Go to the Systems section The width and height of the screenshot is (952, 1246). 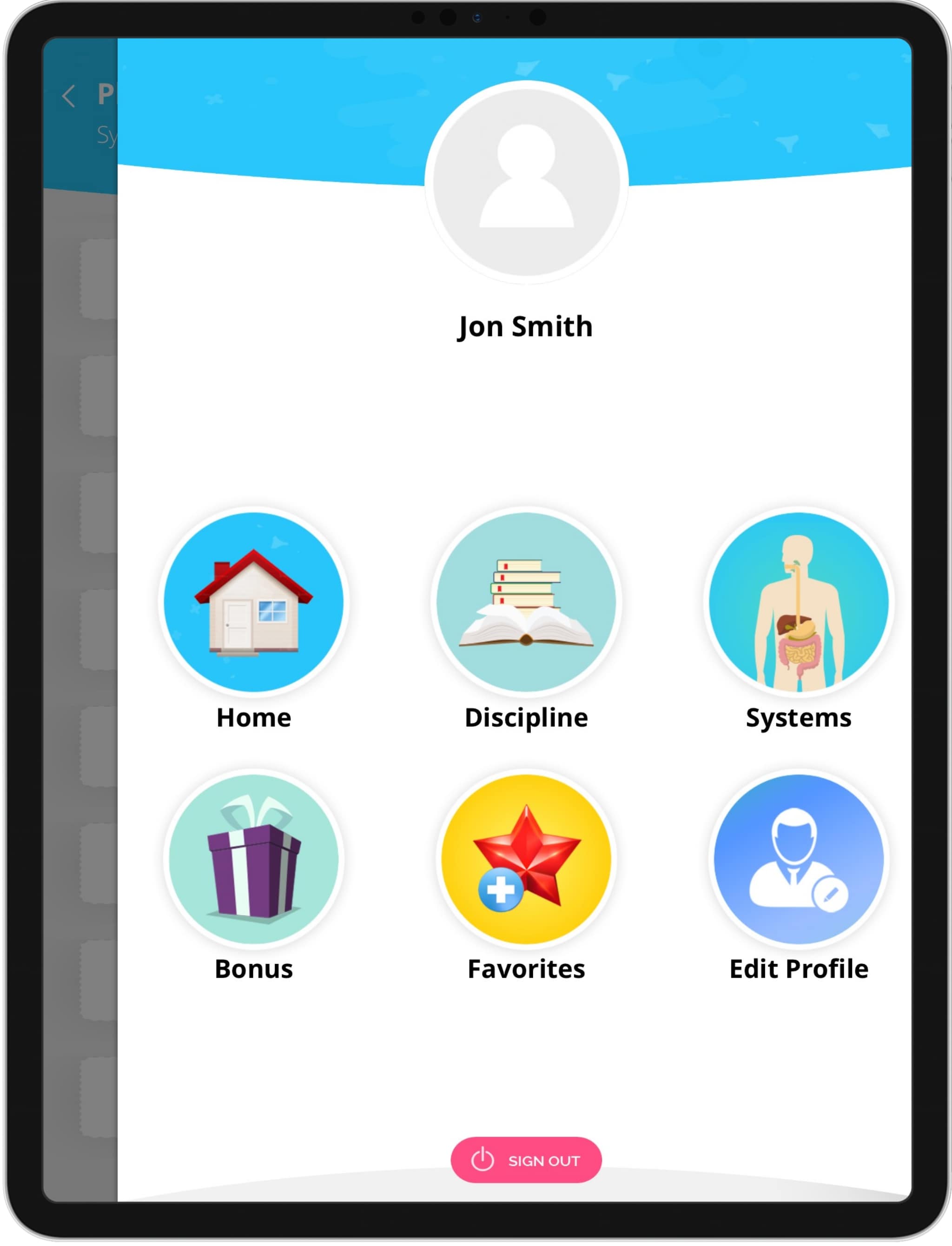click(x=799, y=602)
